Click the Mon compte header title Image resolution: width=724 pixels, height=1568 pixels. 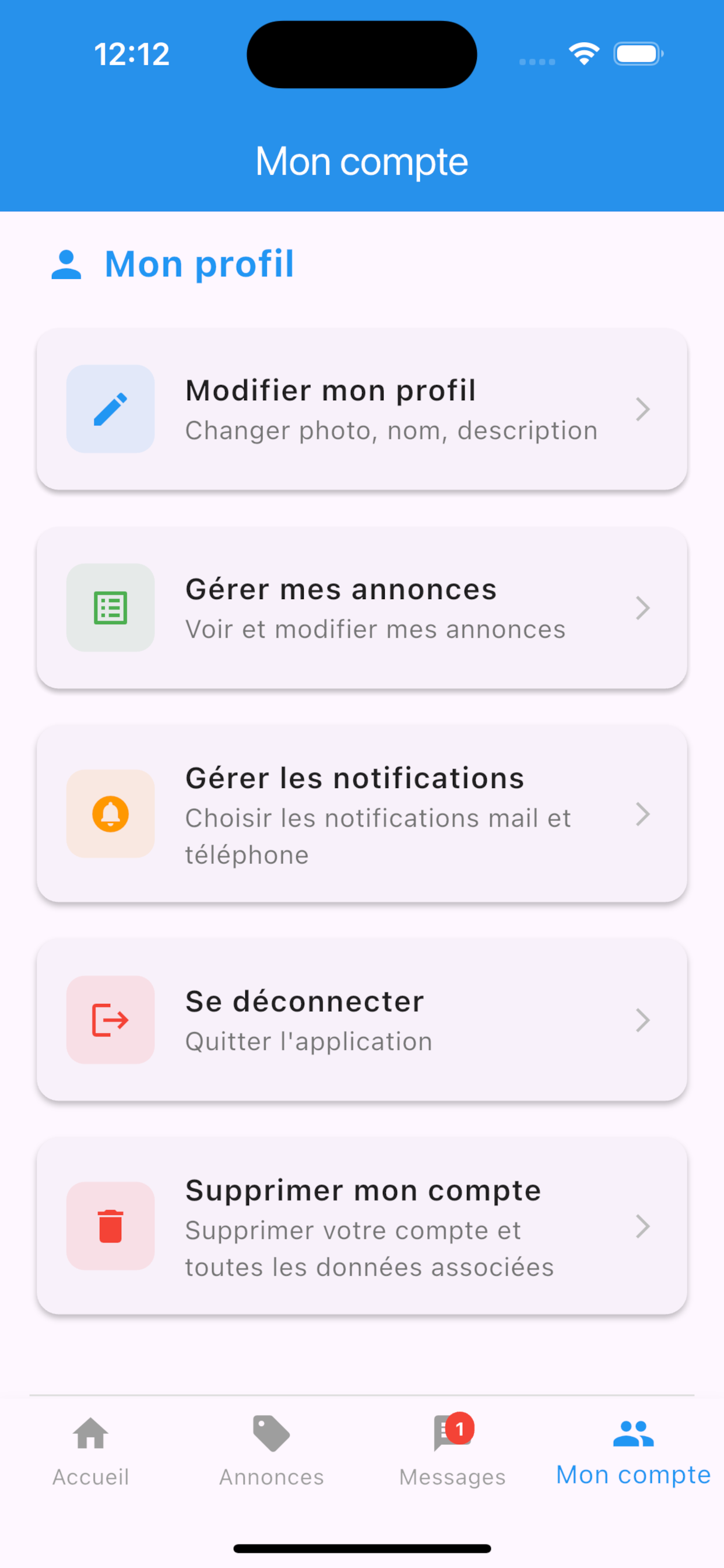(x=361, y=160)
